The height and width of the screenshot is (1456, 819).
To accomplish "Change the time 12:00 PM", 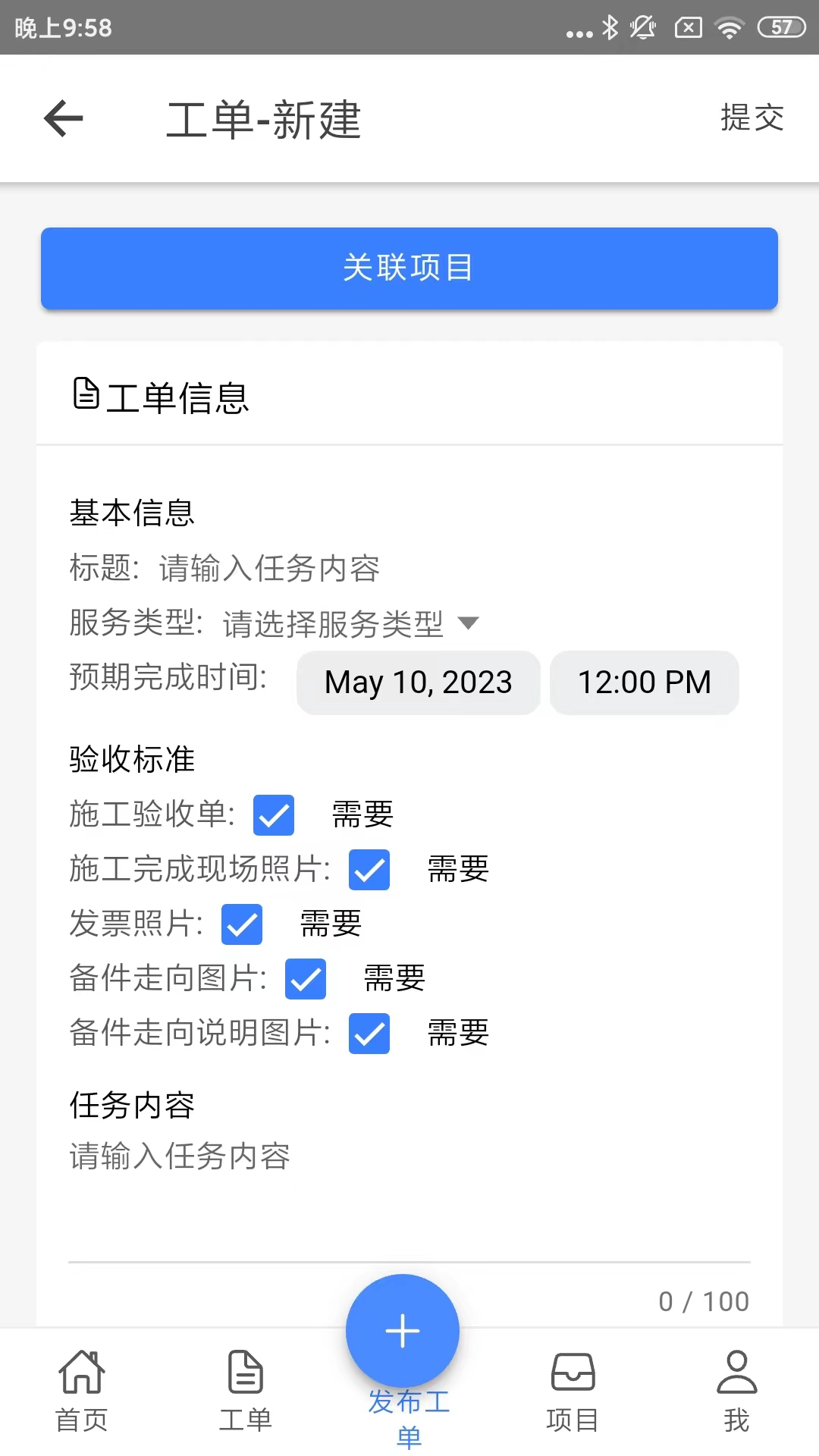I will pos(645,682).
